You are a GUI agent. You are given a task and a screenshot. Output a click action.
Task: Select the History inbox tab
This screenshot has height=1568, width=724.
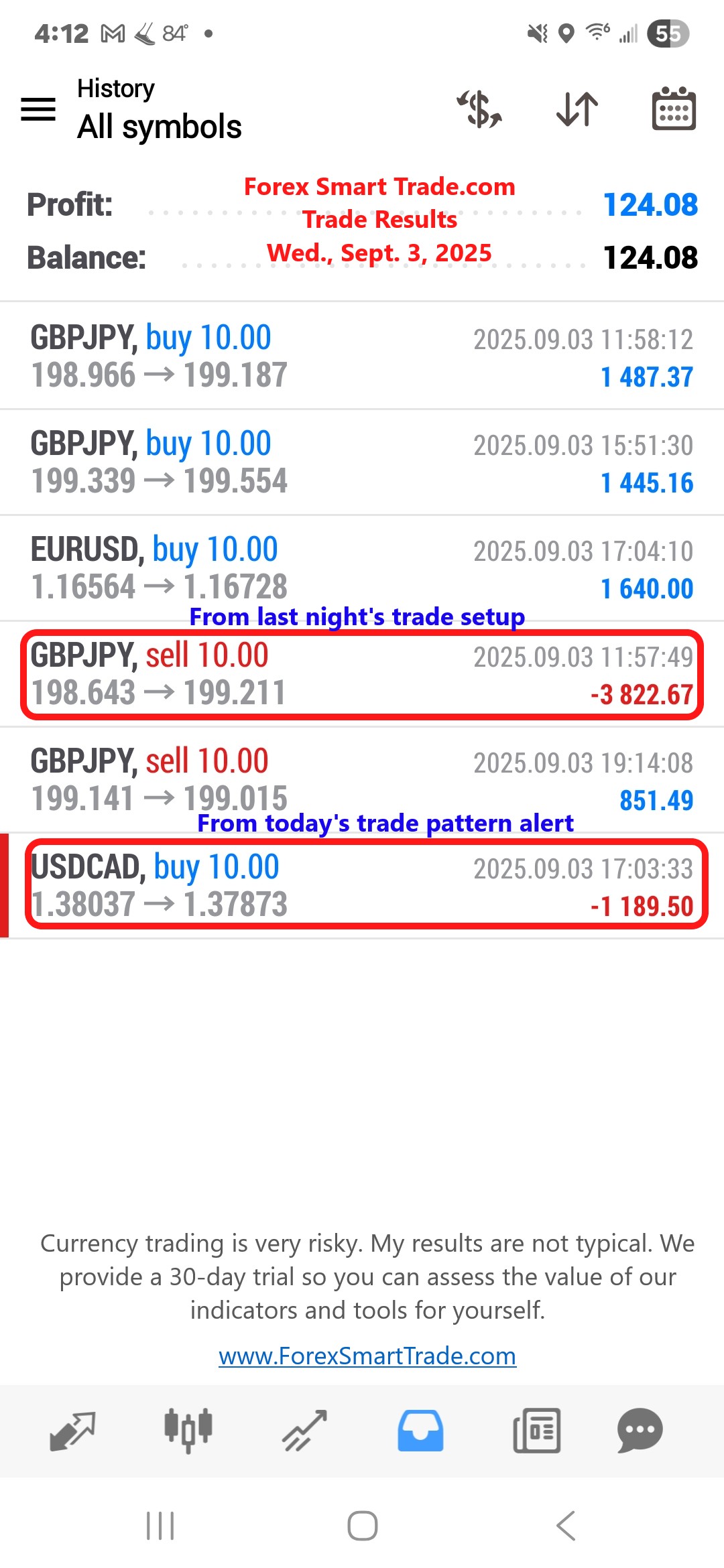click(420, 1431)
